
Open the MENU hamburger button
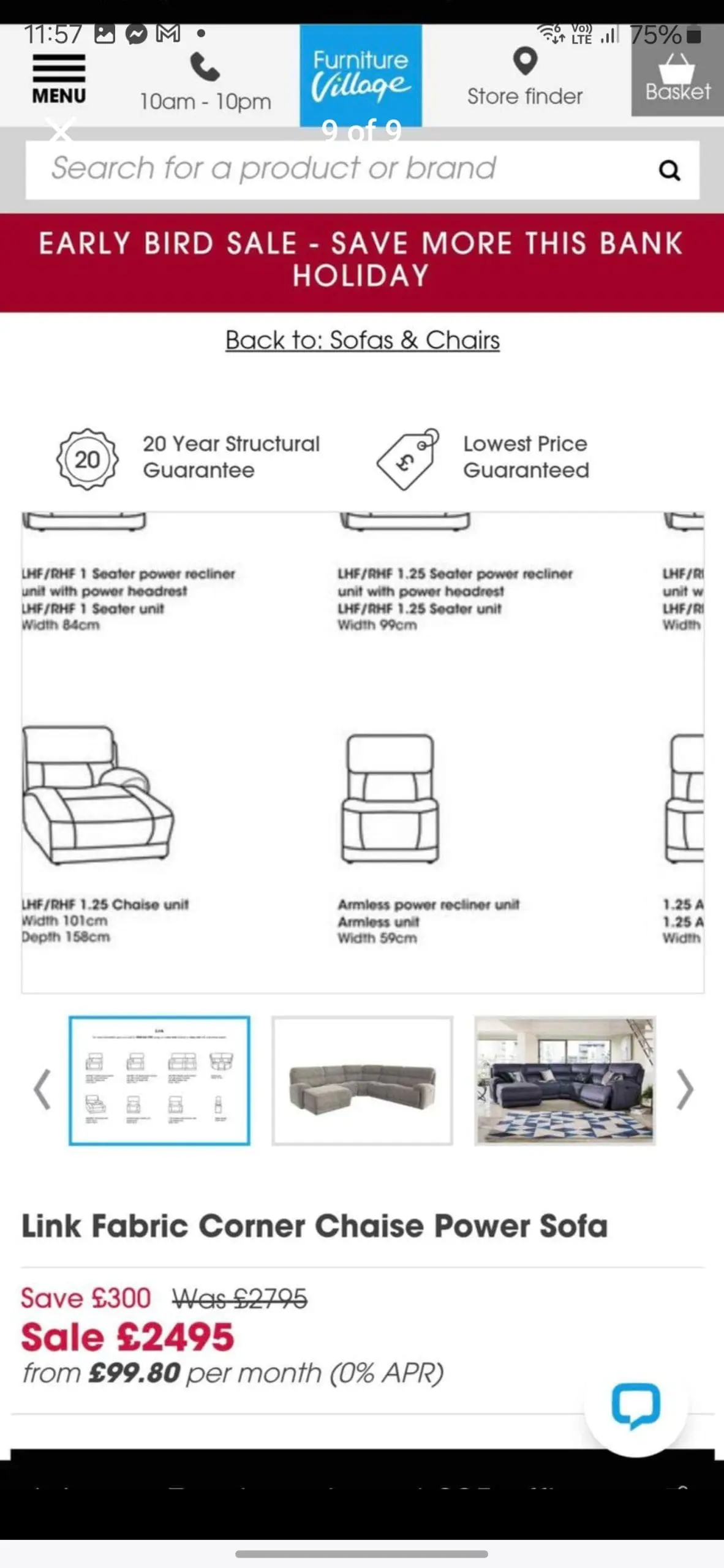(x=59, y=79)
